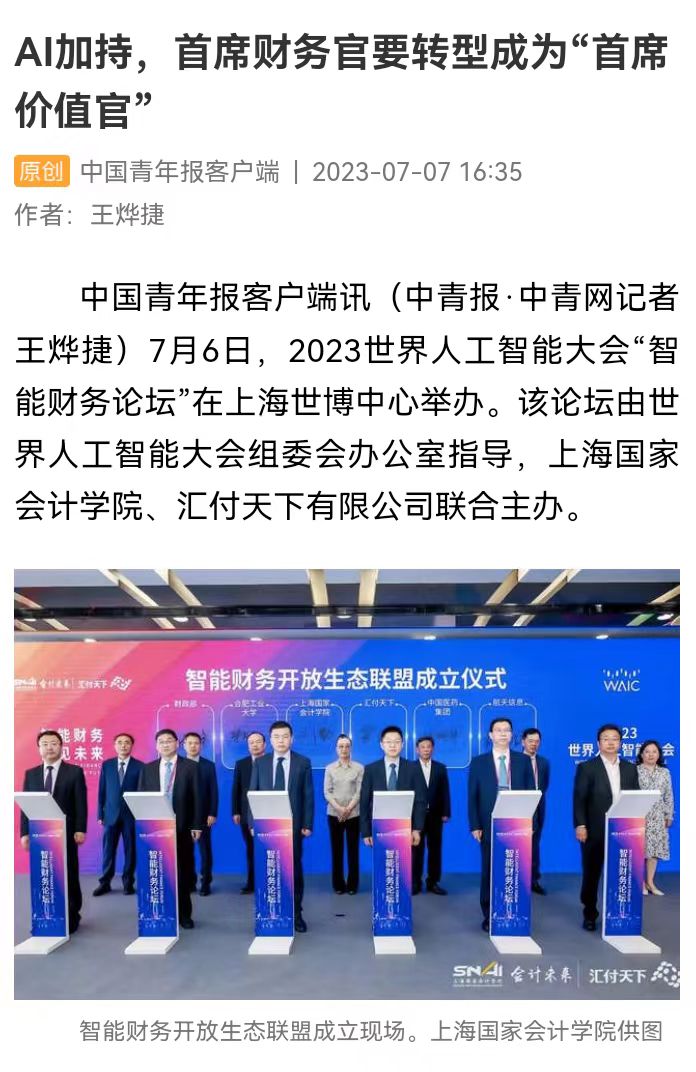
Task: Open the article photo of the alliance ceremony
Action: [347, 783]
